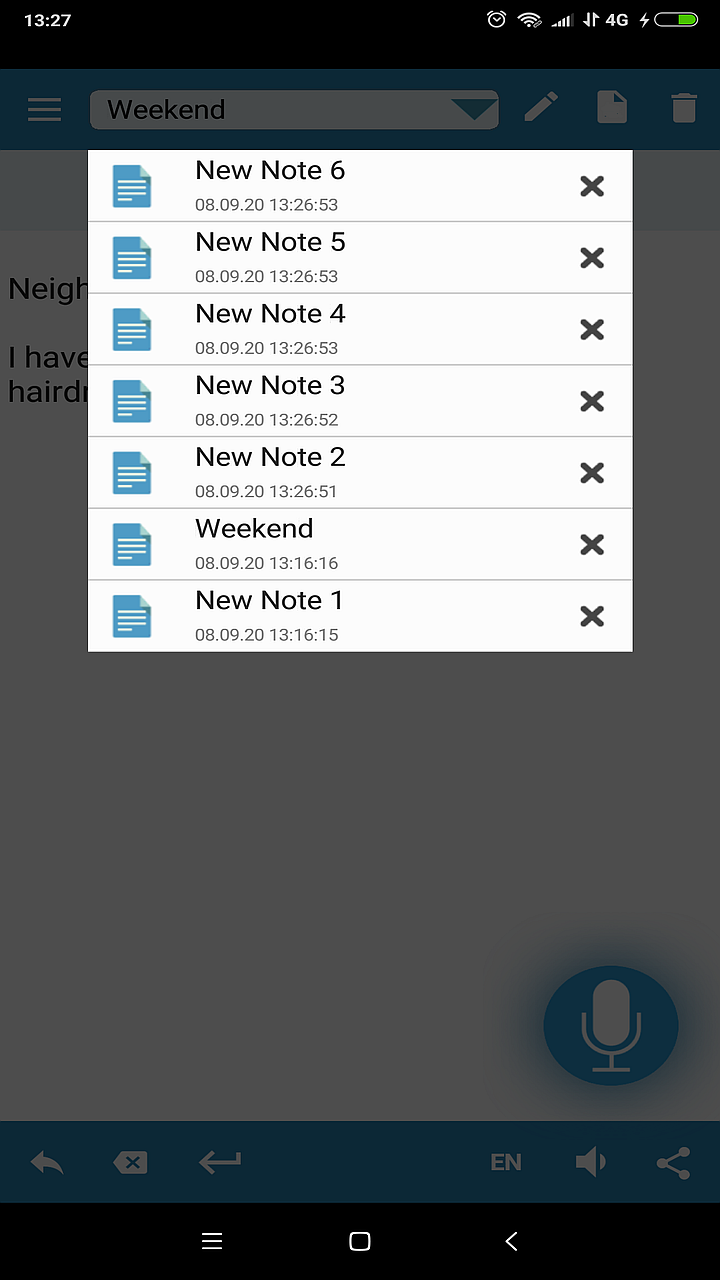Delete New Note 5 with its X button
The width and height of the screenshot is (720, 1280).
tap(592, 257)
